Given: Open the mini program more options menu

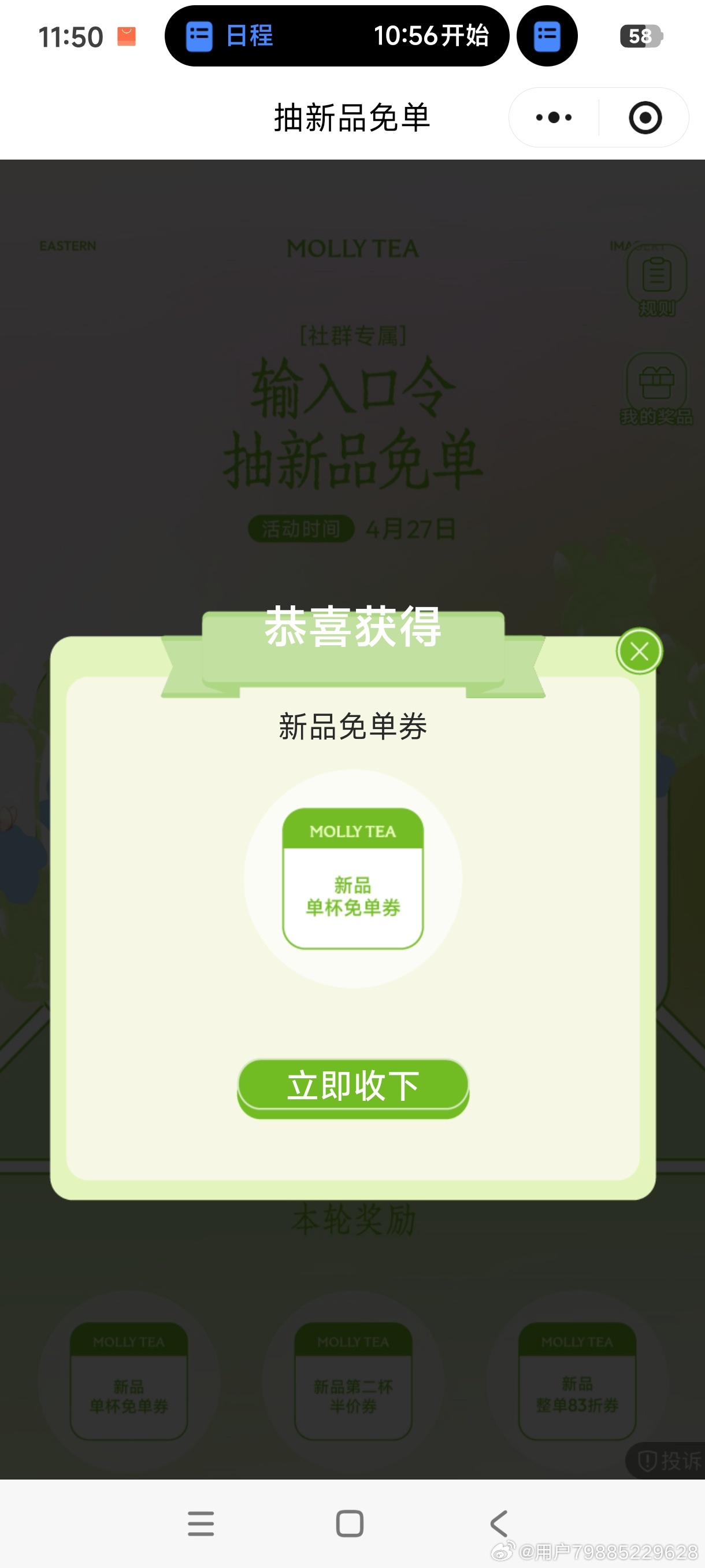Looking at the screenshot, I should pos(554,117).
